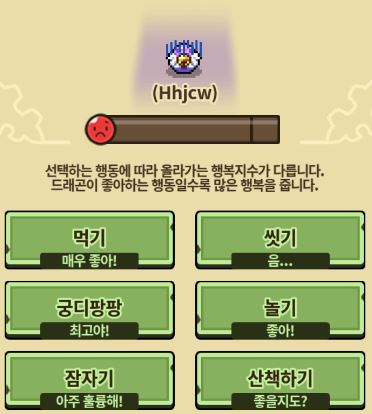
Task: Pick the 놀기 (play) action
Action: [x=280, y=310]
